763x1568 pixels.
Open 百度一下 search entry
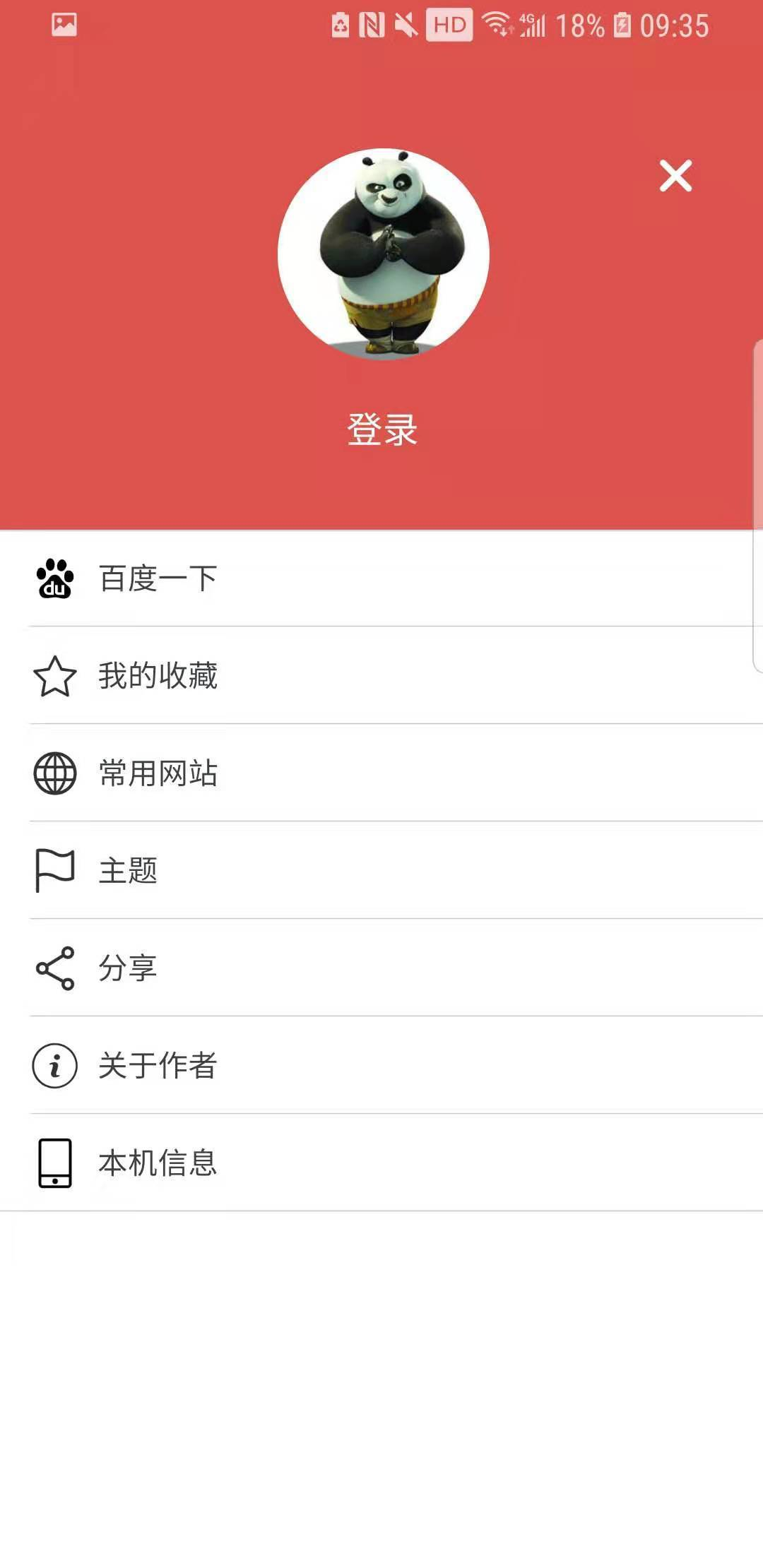click(x=158, y=578)
